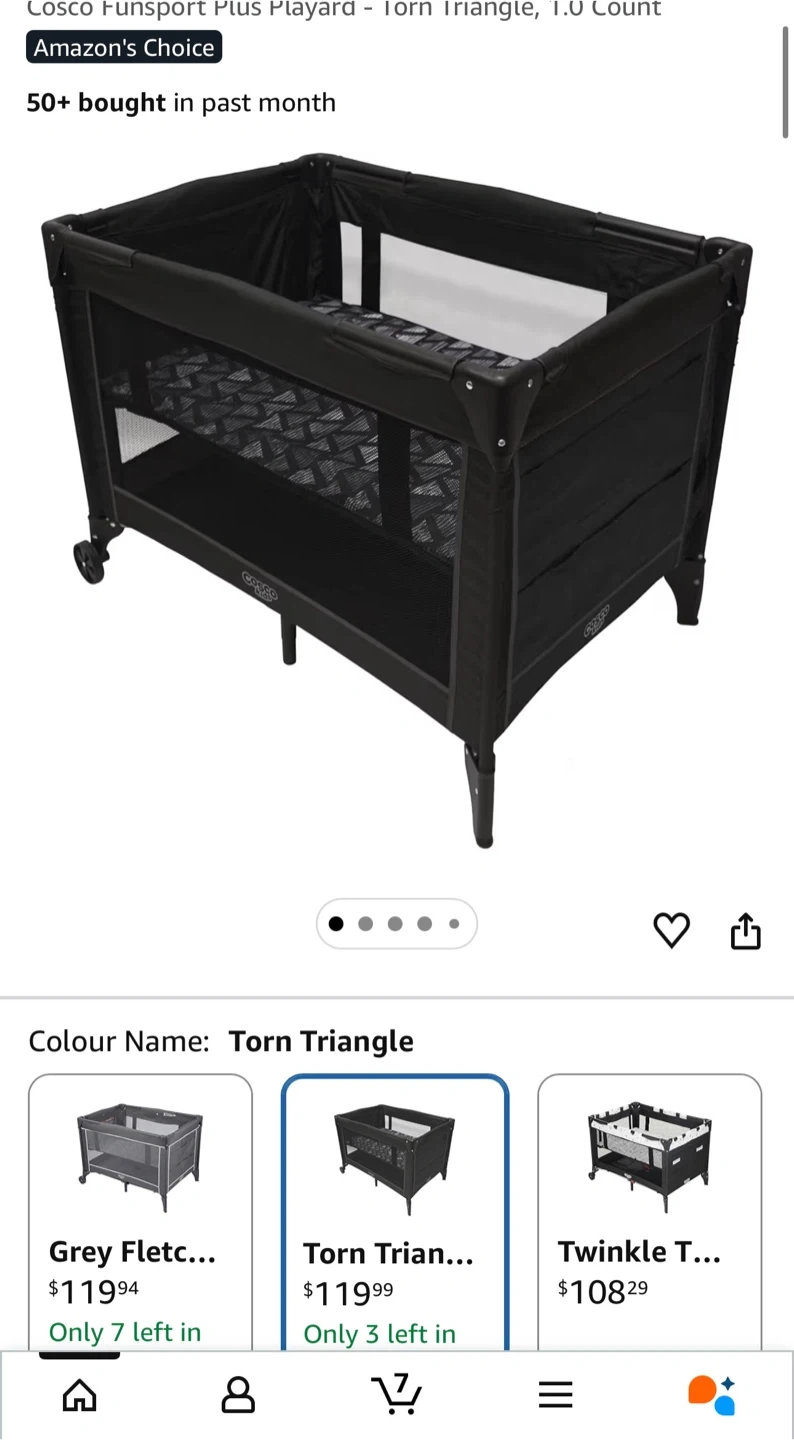Open the main playard product image

coord(397,500)
